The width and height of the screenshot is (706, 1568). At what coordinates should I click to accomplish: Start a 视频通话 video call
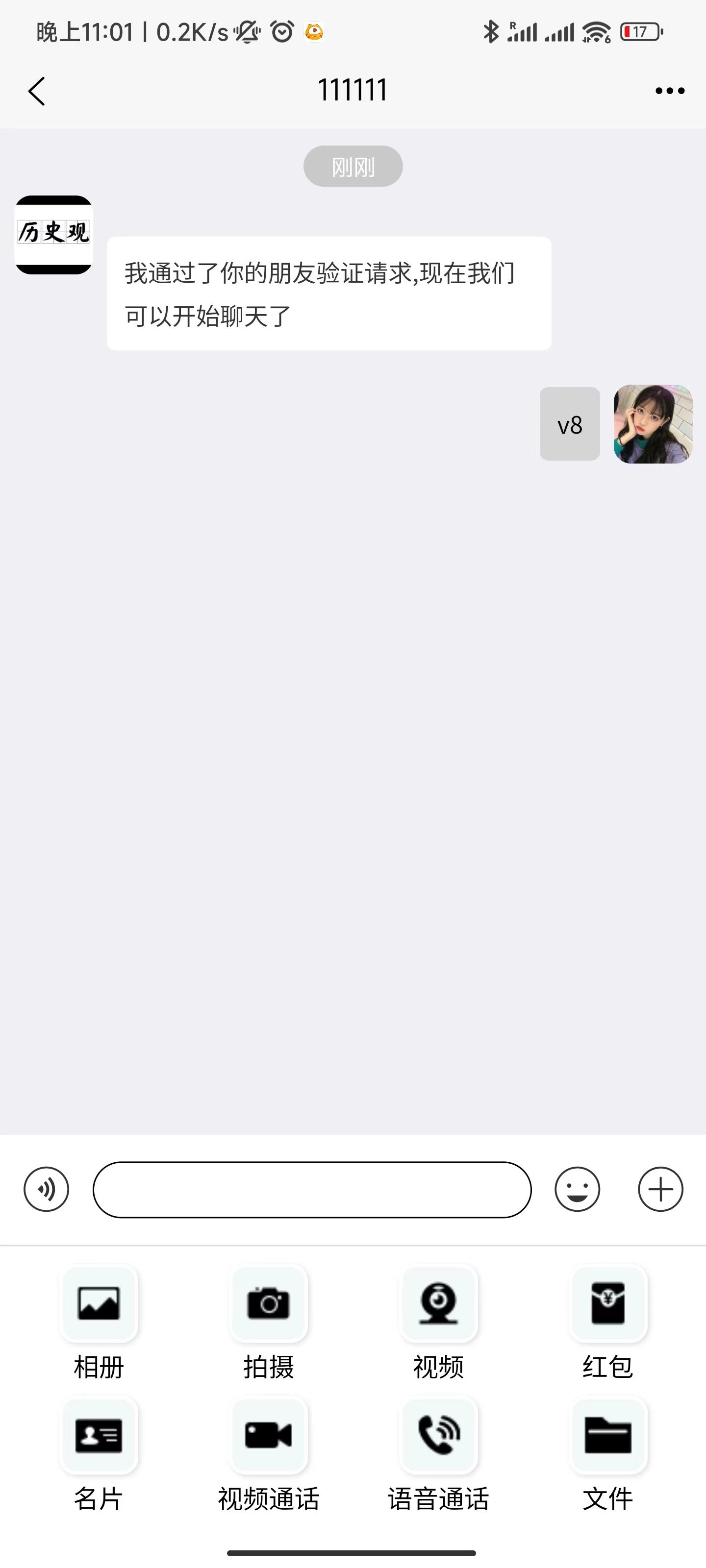tap(269, 1435)
